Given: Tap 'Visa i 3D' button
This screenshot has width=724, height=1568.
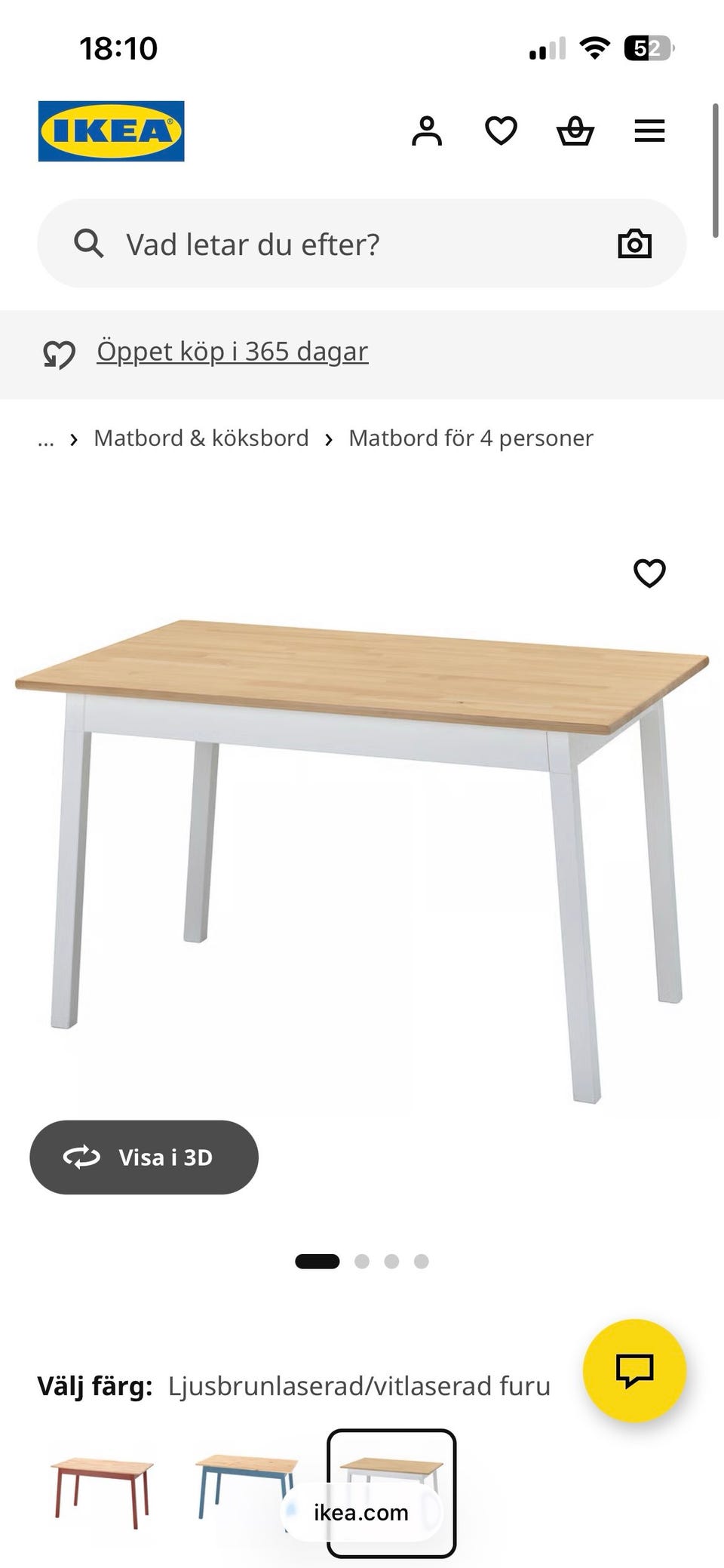Looking at the screenshot, I should (x=144, y=1158).
